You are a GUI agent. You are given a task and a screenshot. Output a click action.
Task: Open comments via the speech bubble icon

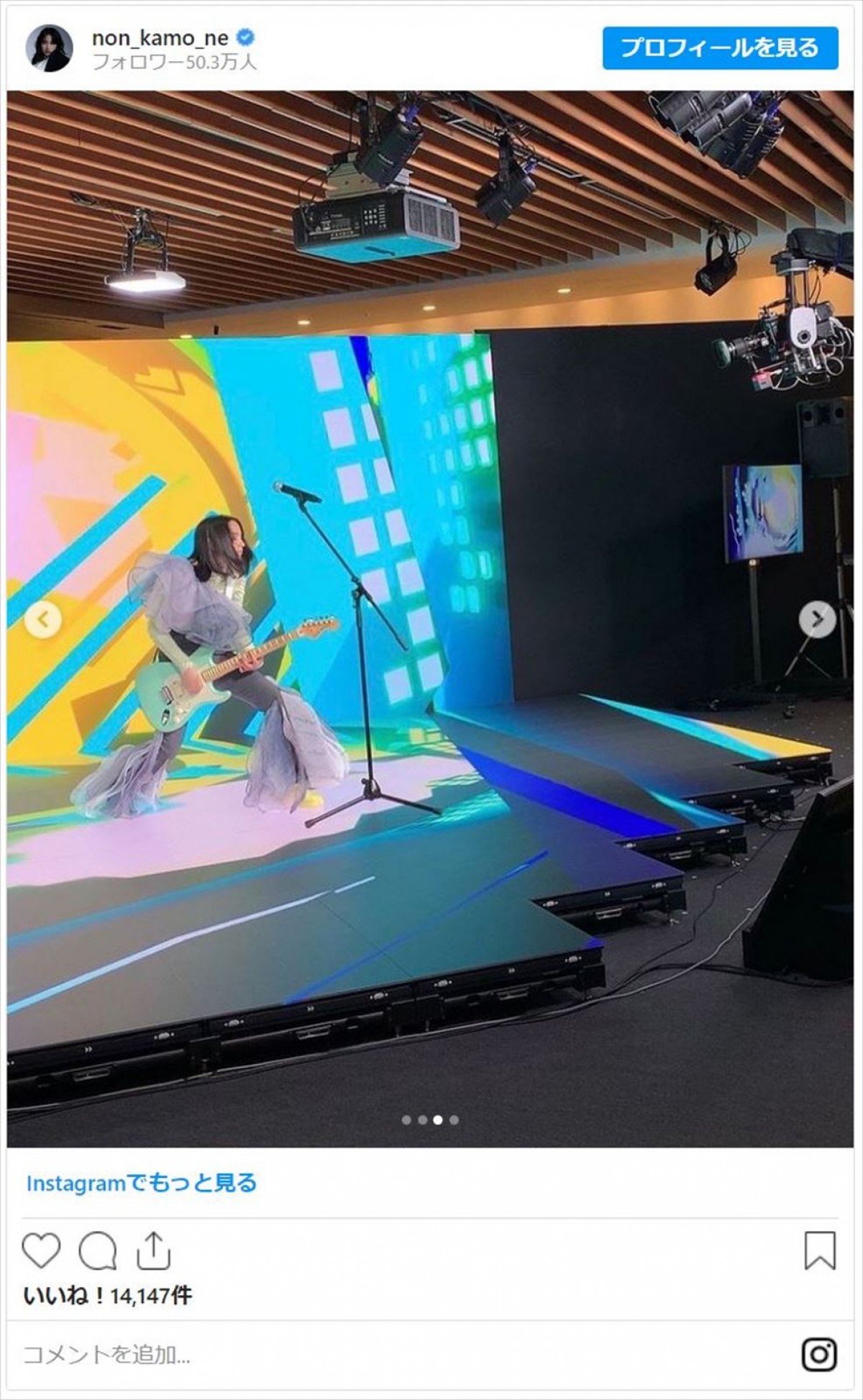point(97,1250)
